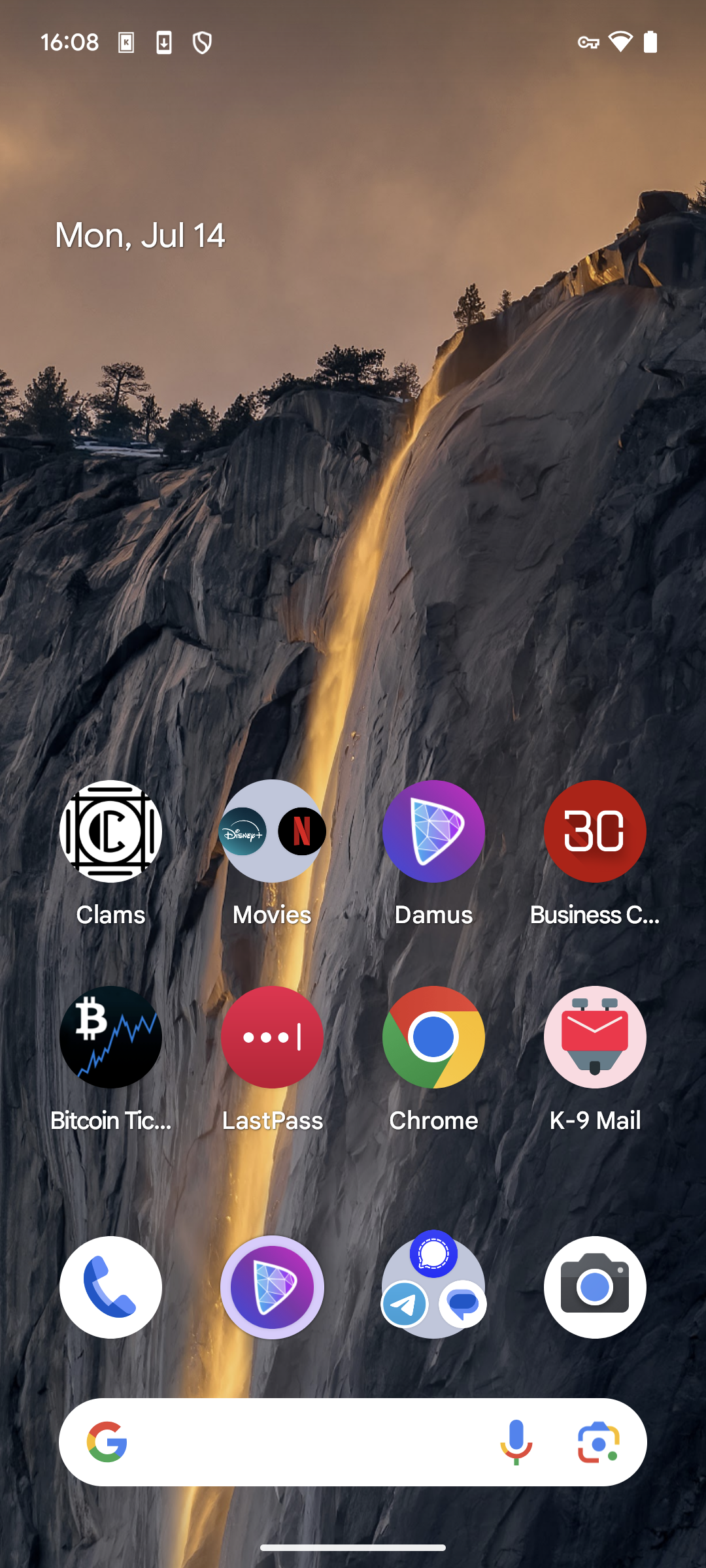
Task: Open Google Lens from the search bar
Action: point(598,1442)
